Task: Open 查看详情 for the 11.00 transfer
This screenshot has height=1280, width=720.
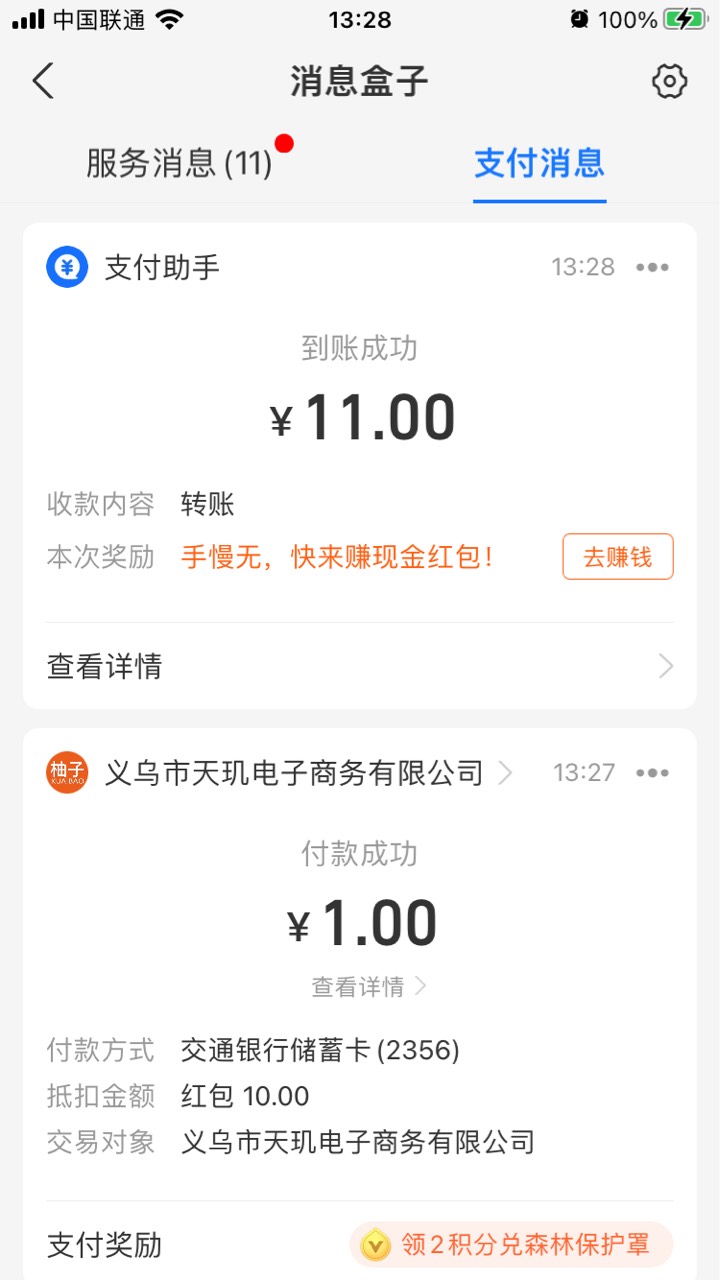Action: pyautogui.click(x=360, y=666)
